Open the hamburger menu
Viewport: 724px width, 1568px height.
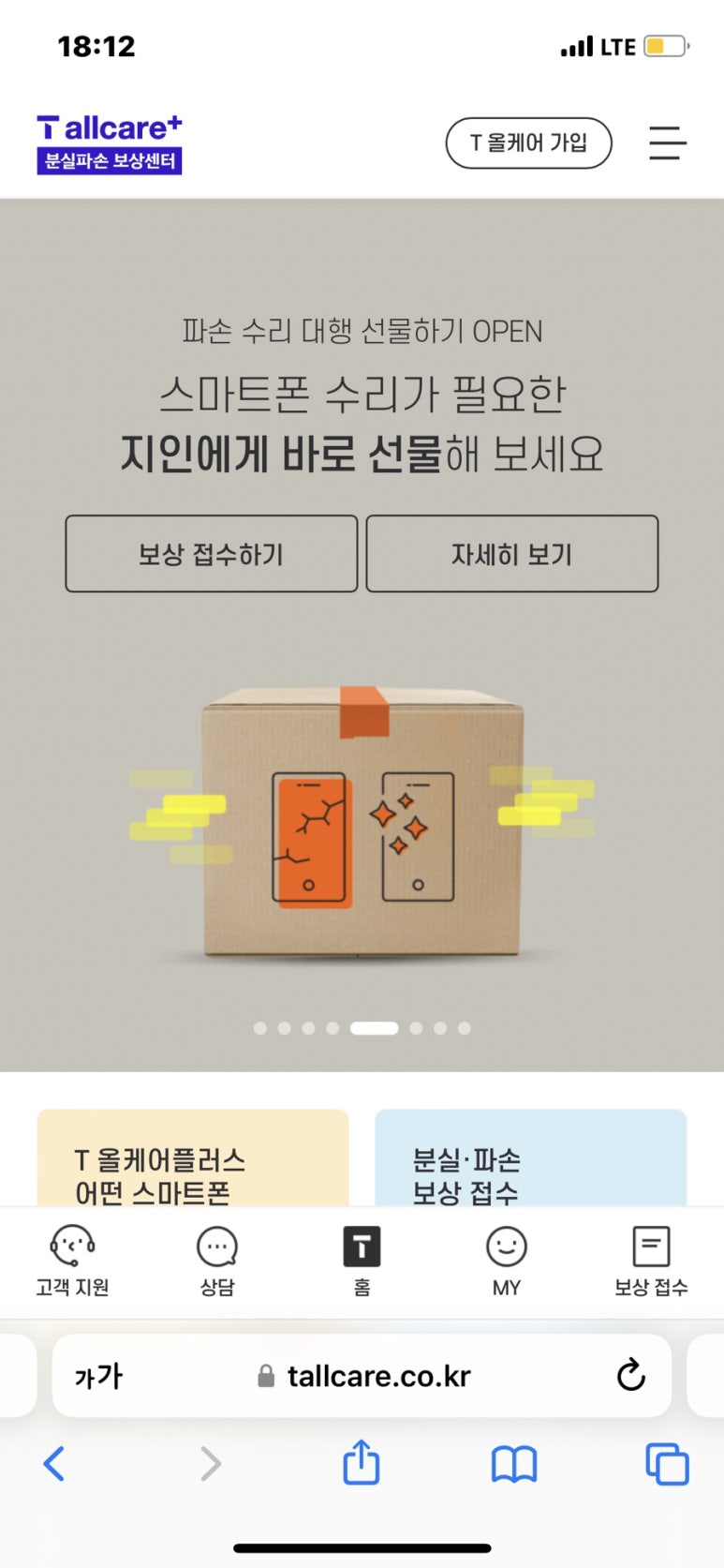tap(667, 143)
